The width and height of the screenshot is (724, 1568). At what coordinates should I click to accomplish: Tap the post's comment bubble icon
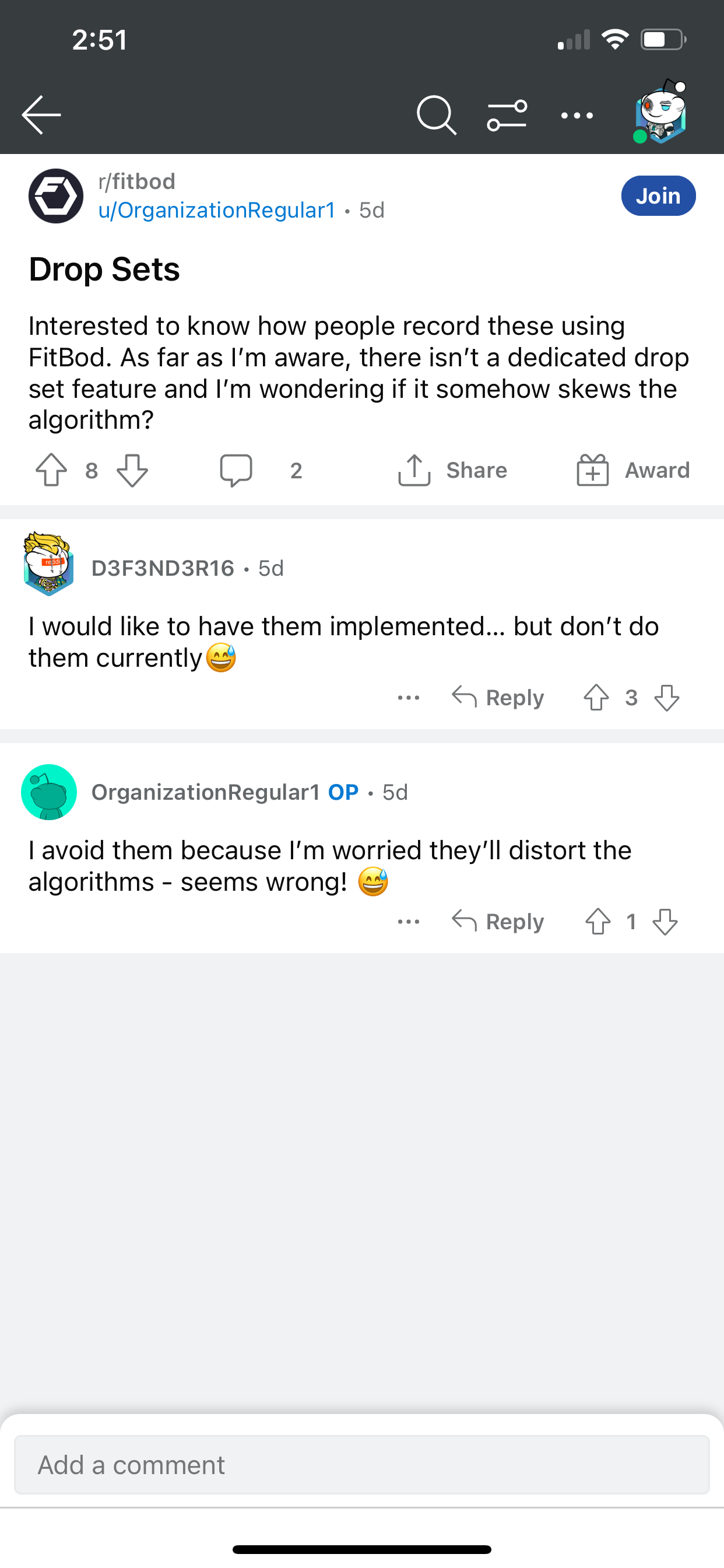pos(236,470)
